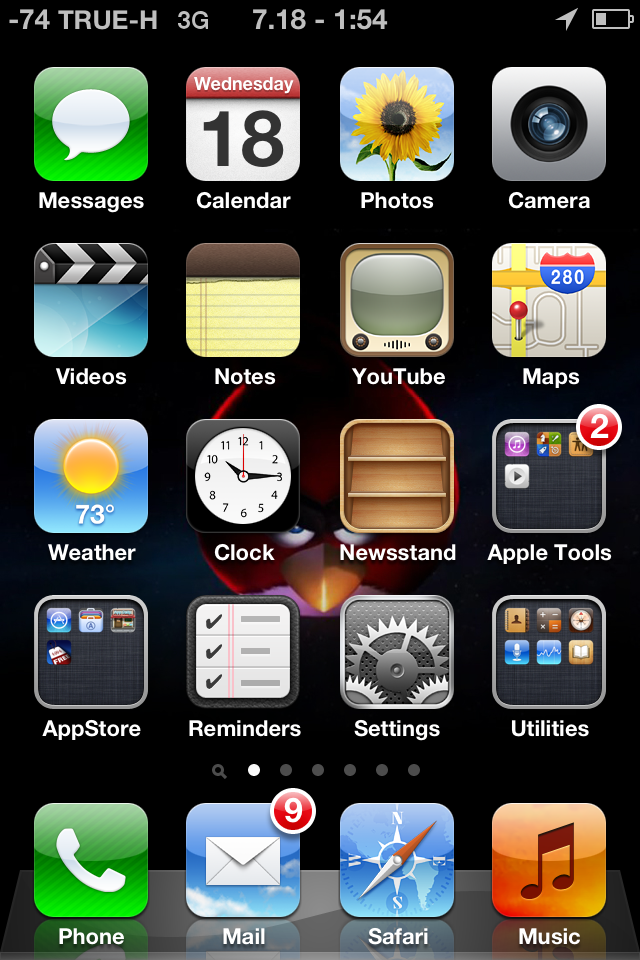Screen dimensions: 640x960
Task: Launch Safari browser
Action: click(x=396, y=860)
